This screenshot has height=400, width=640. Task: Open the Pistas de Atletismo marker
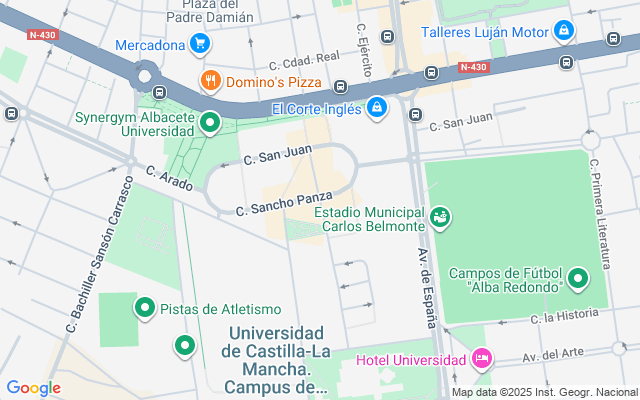(144, 309)
